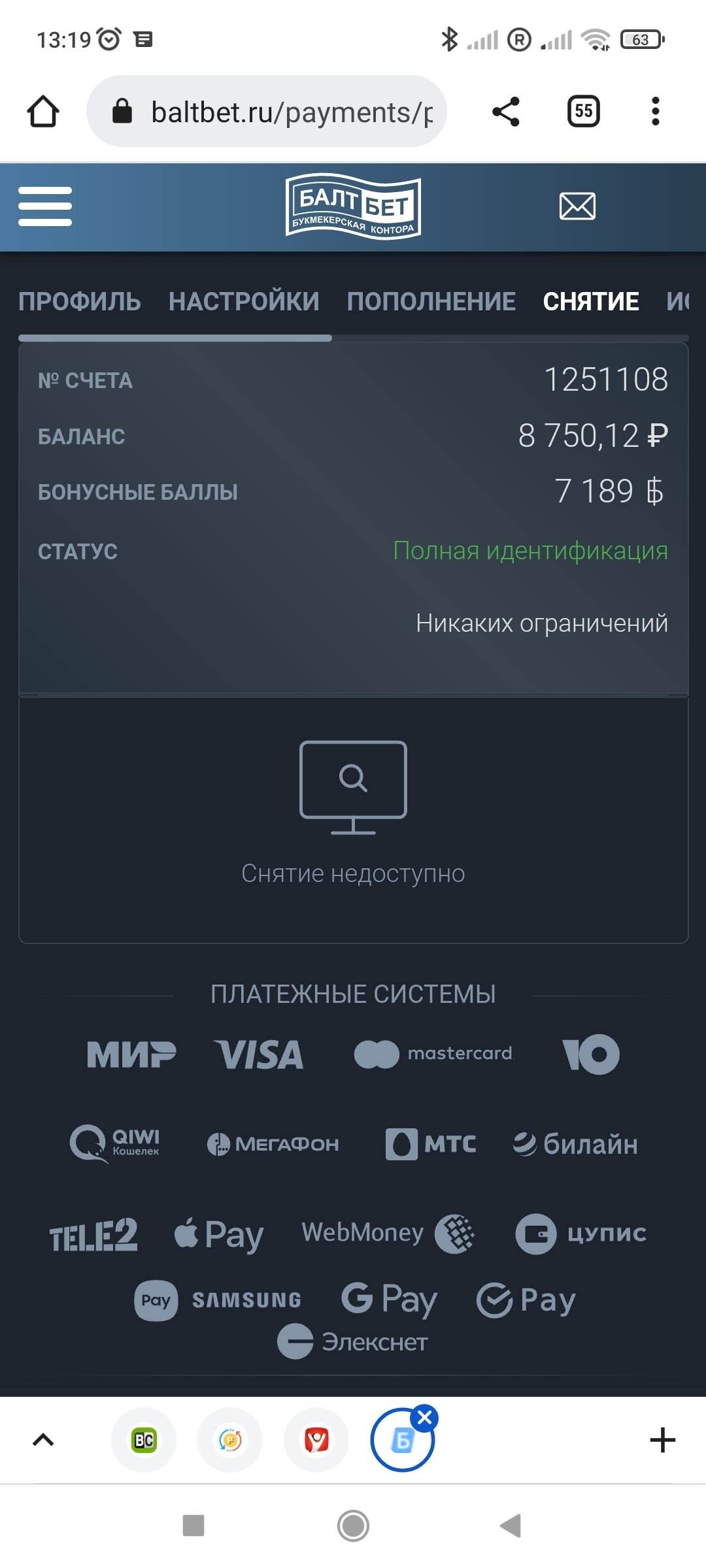Select the СНЯТИЕ tab
Image resolution: width=706 pixels, height=1568 pixels.
(x=591, y=301)
